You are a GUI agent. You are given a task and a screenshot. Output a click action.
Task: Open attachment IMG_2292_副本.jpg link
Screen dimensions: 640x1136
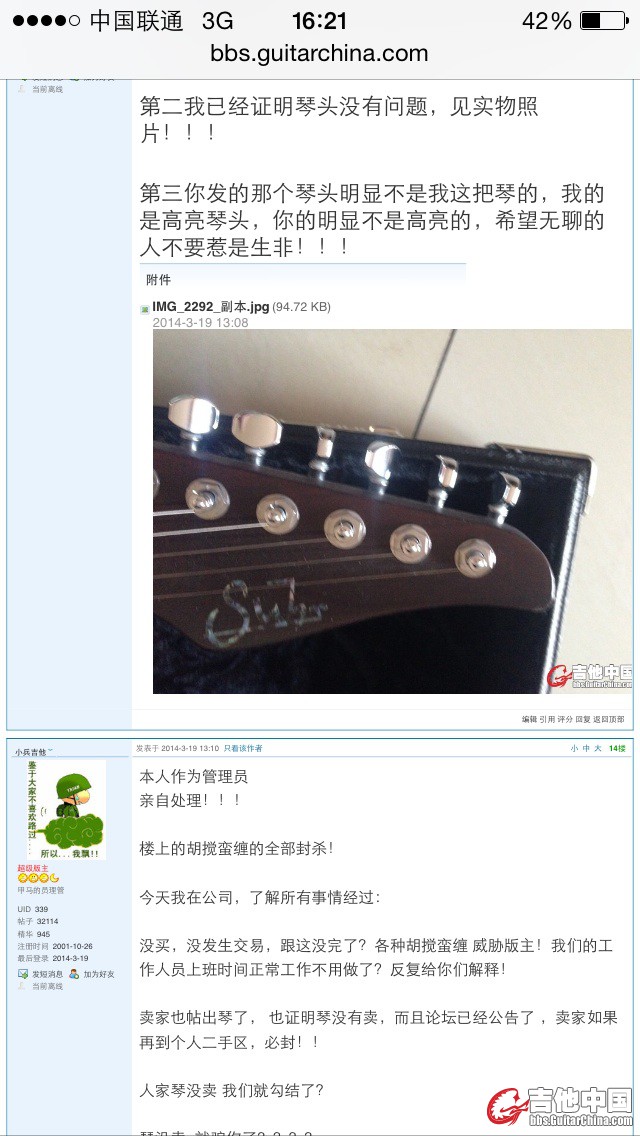(210, 306)
